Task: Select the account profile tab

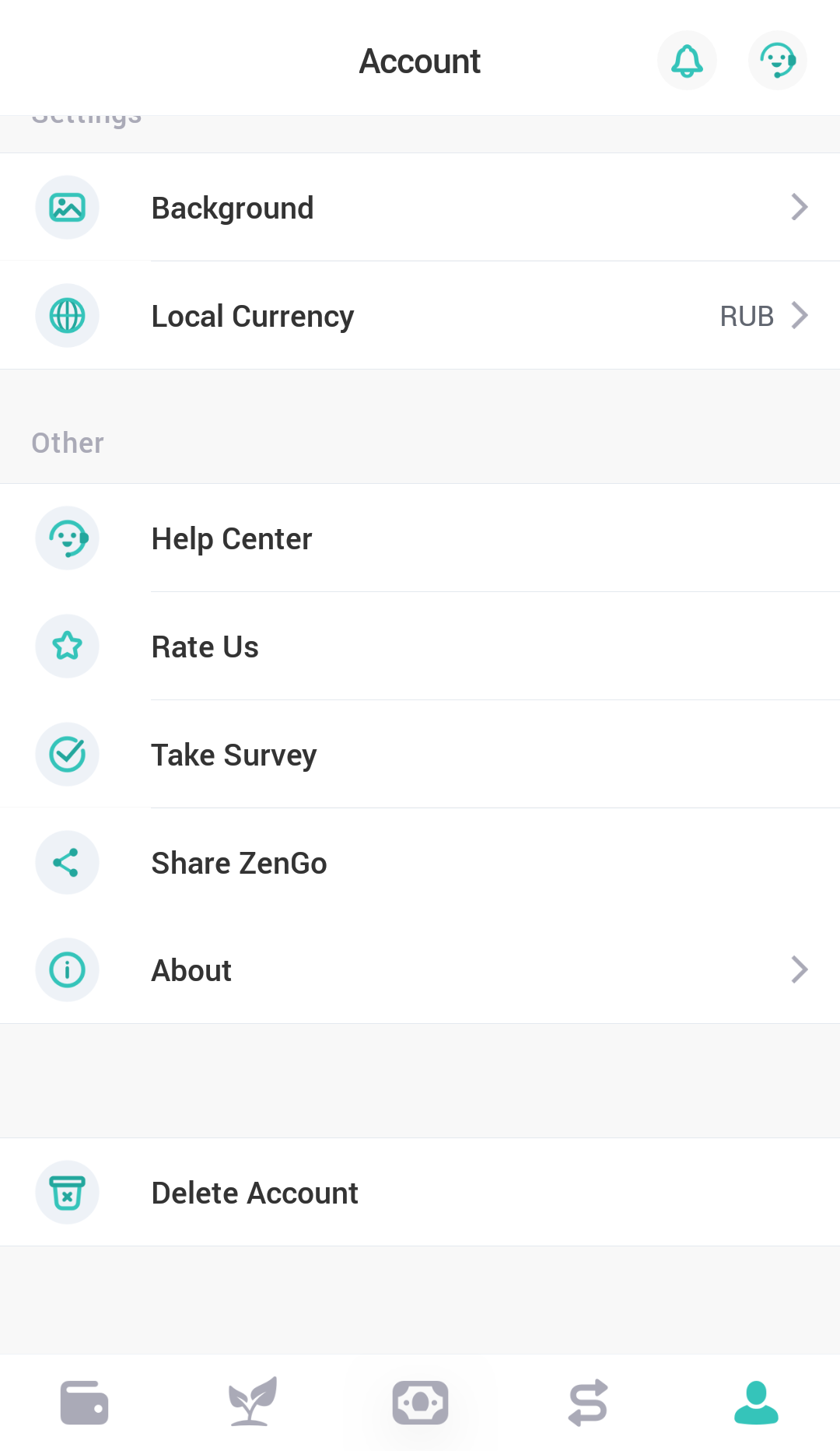Action: click(756, 1403)
